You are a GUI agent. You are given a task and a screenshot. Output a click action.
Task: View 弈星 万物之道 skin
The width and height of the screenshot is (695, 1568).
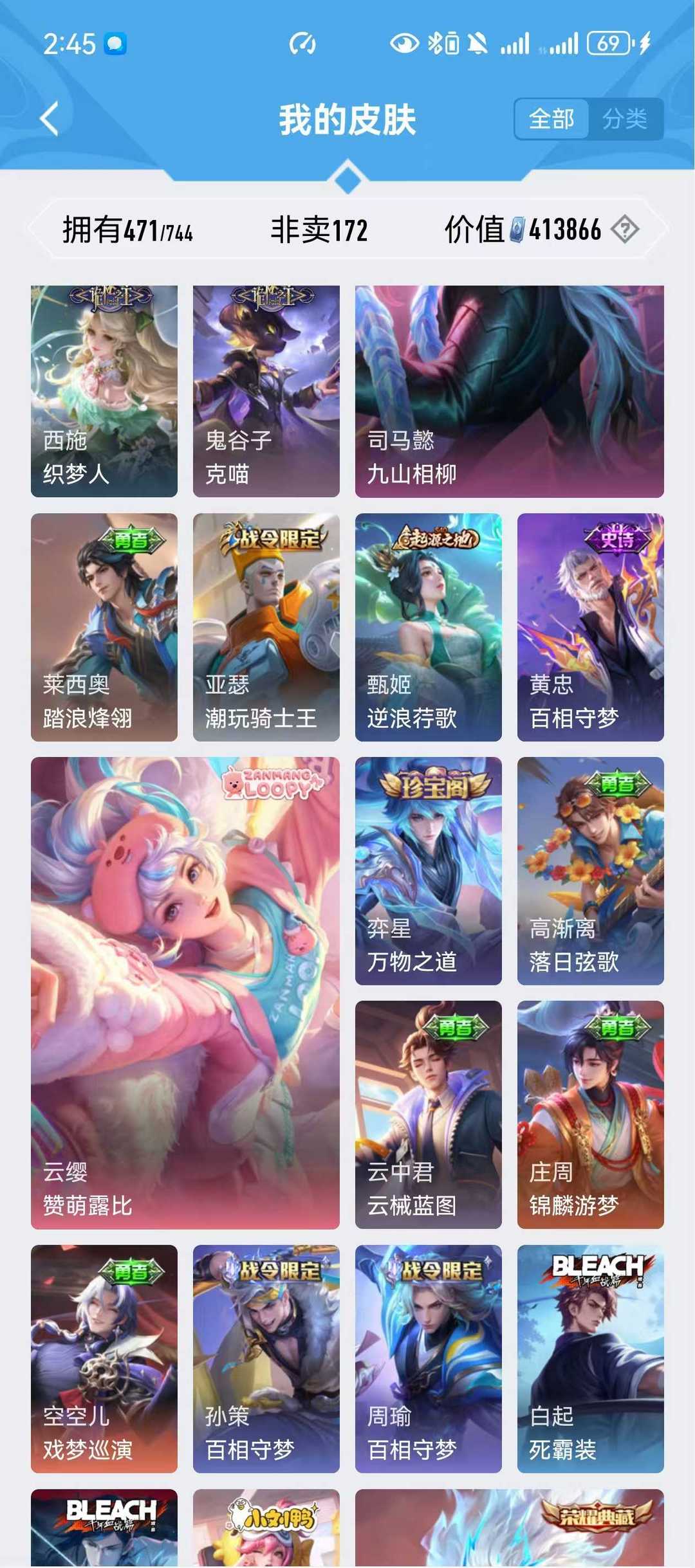pos(429,871)
